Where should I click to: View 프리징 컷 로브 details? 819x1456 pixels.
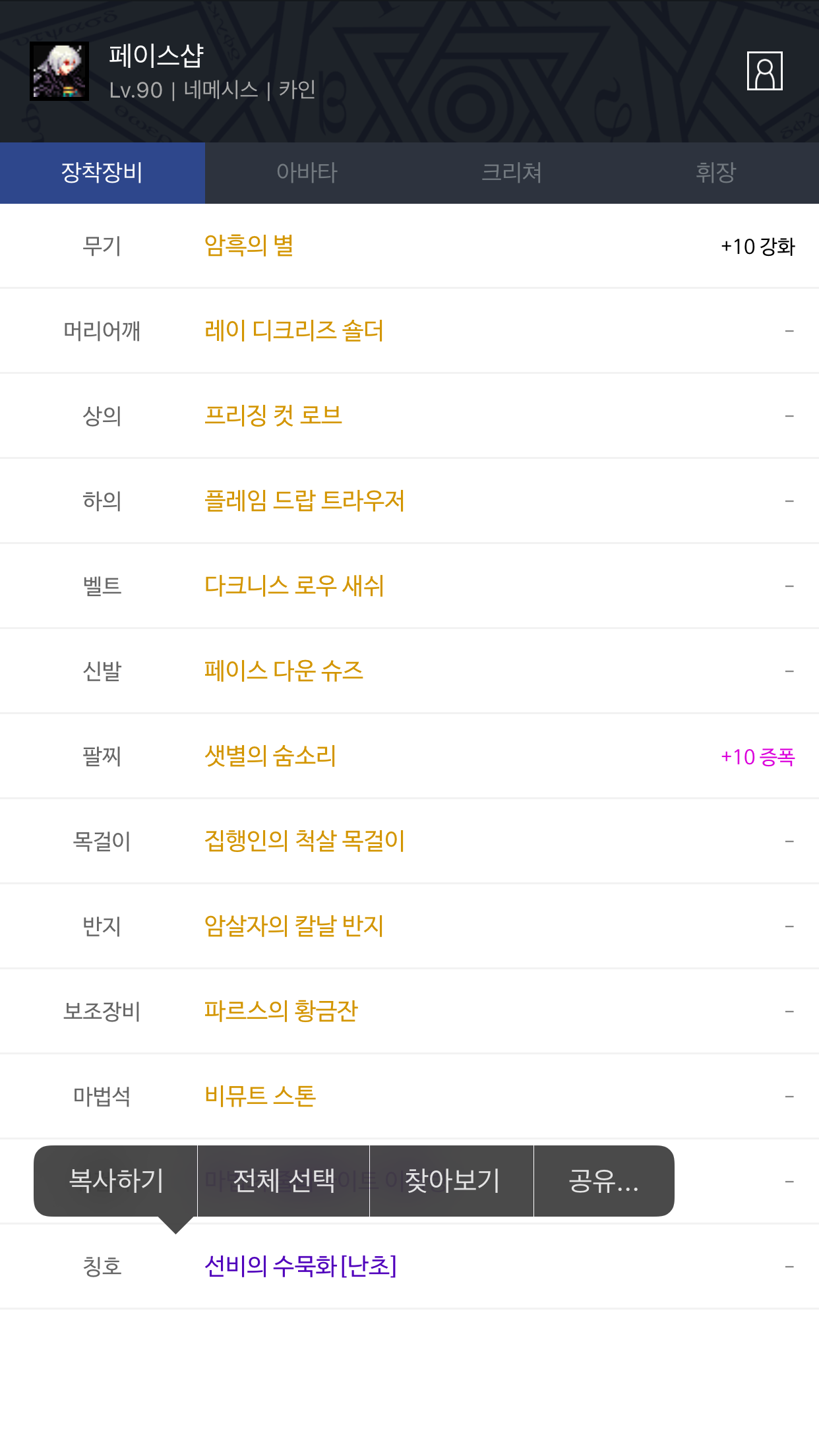273,415
